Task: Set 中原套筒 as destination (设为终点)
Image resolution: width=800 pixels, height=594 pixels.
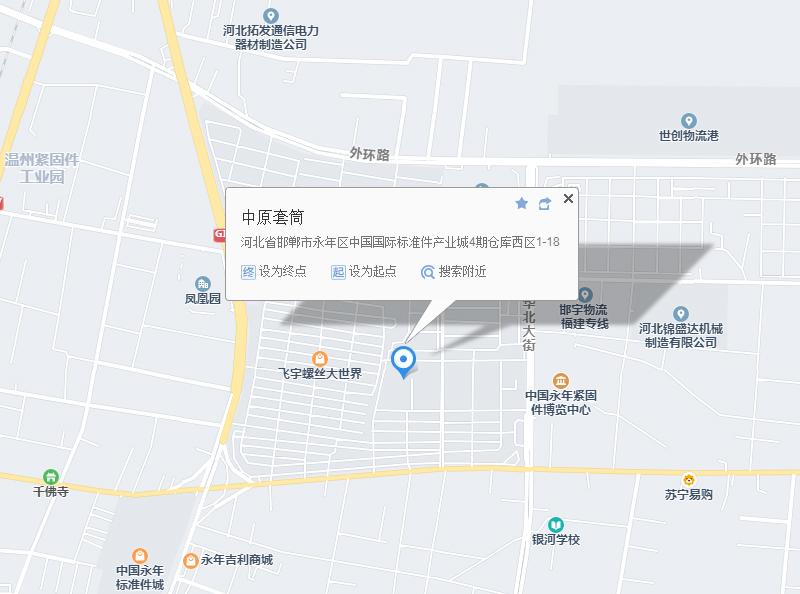Action: click(x=274, y=272)
